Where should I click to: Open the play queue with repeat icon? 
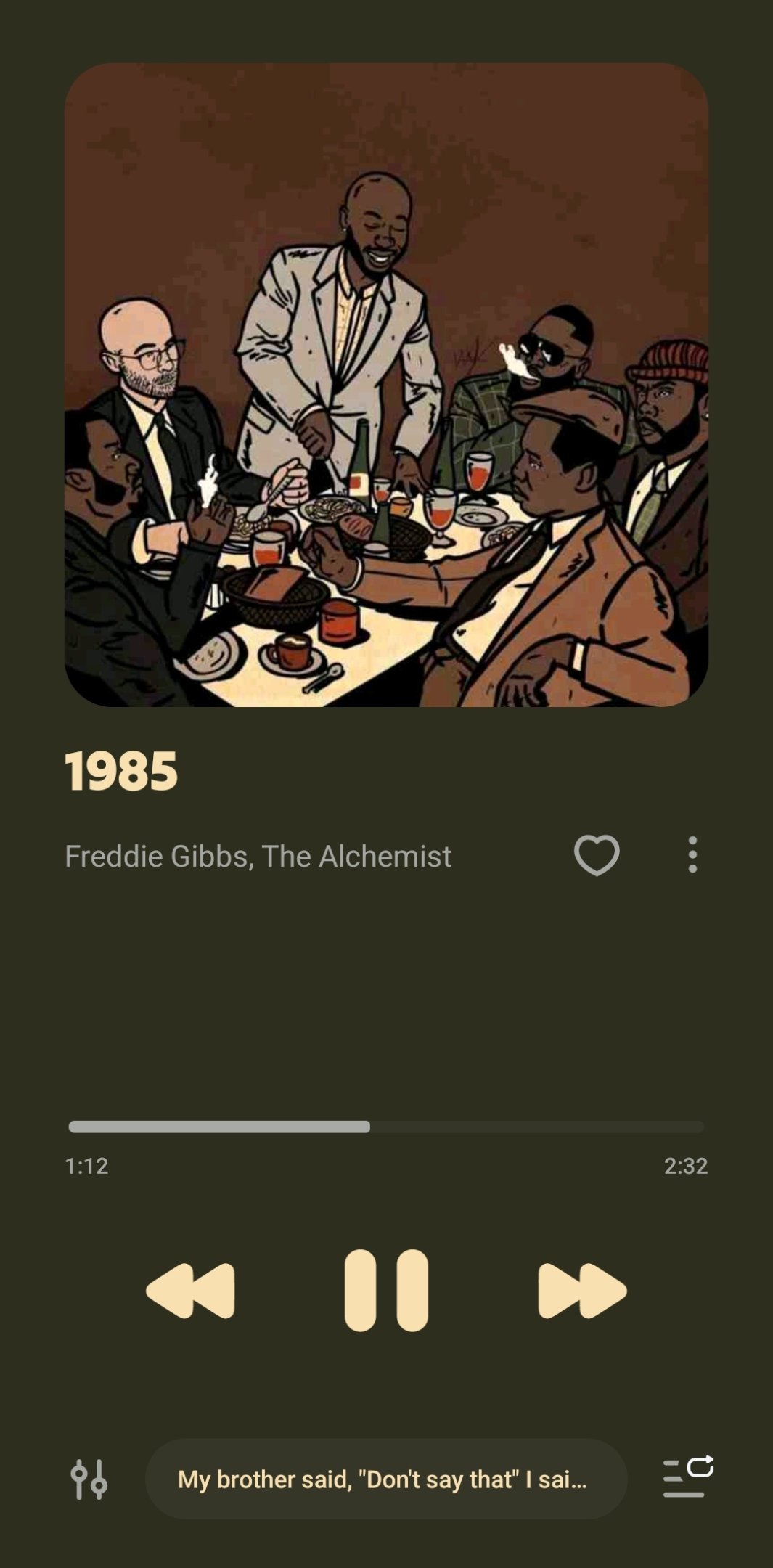pos(688,1477)
